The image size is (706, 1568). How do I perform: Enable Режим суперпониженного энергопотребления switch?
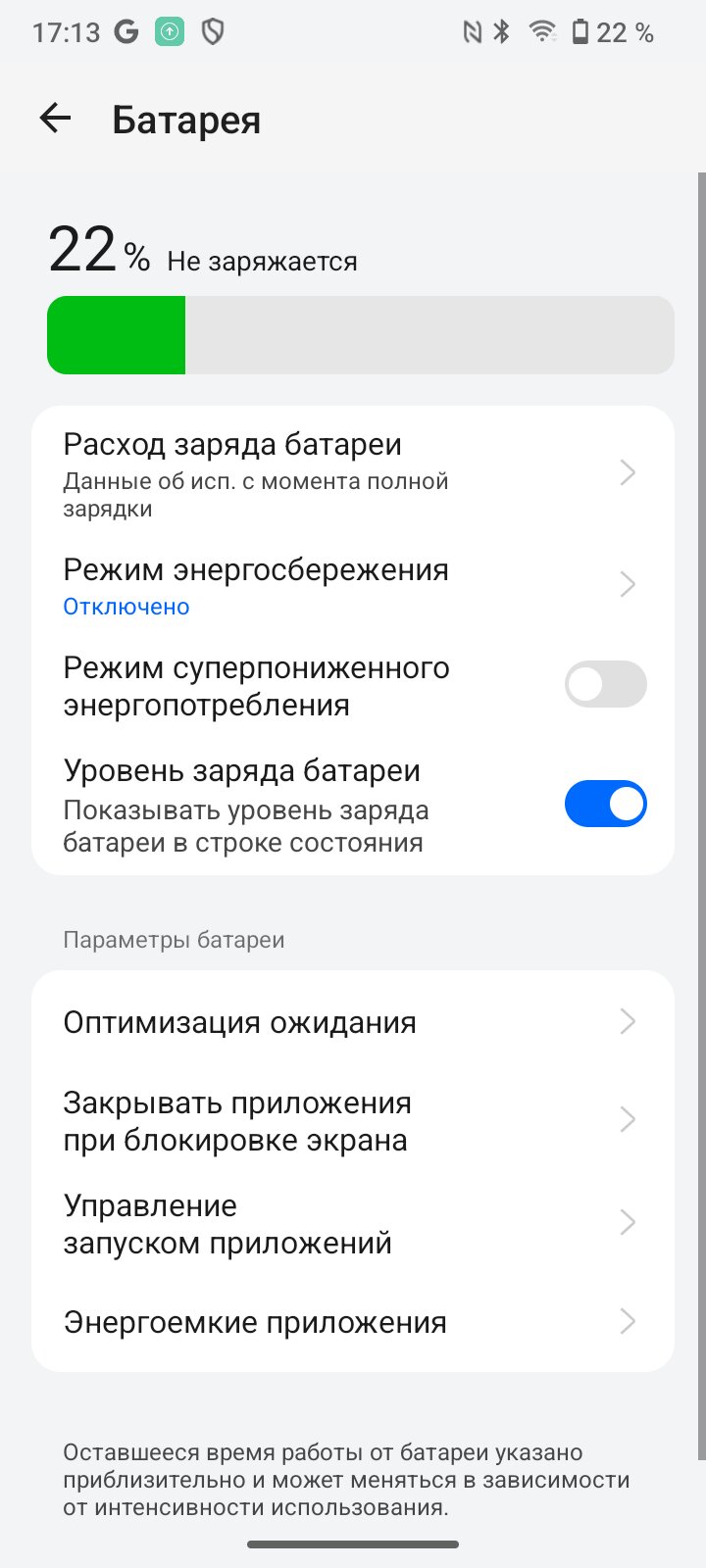click(605, 684)
